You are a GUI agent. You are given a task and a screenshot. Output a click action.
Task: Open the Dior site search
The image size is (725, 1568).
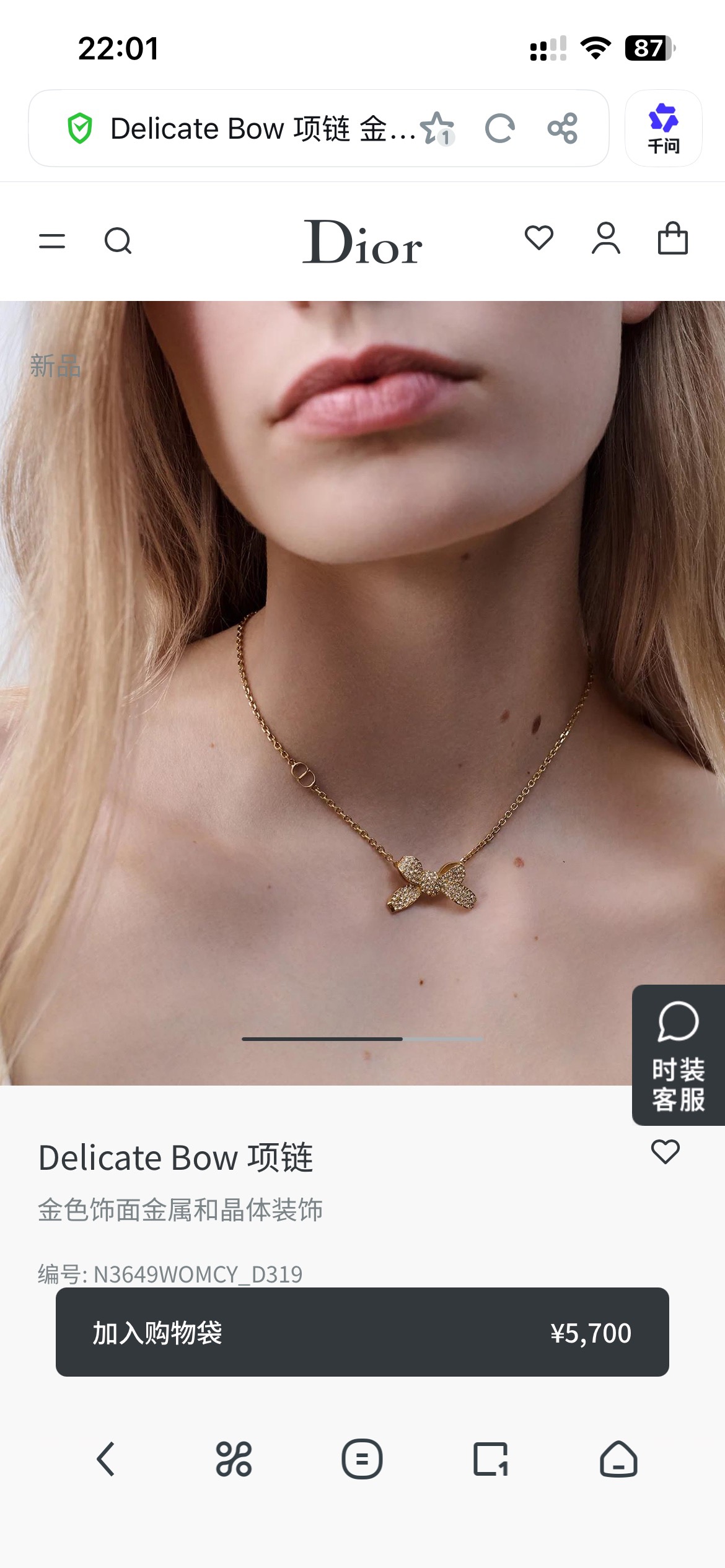pyautogui.click(x=118, y=240)
